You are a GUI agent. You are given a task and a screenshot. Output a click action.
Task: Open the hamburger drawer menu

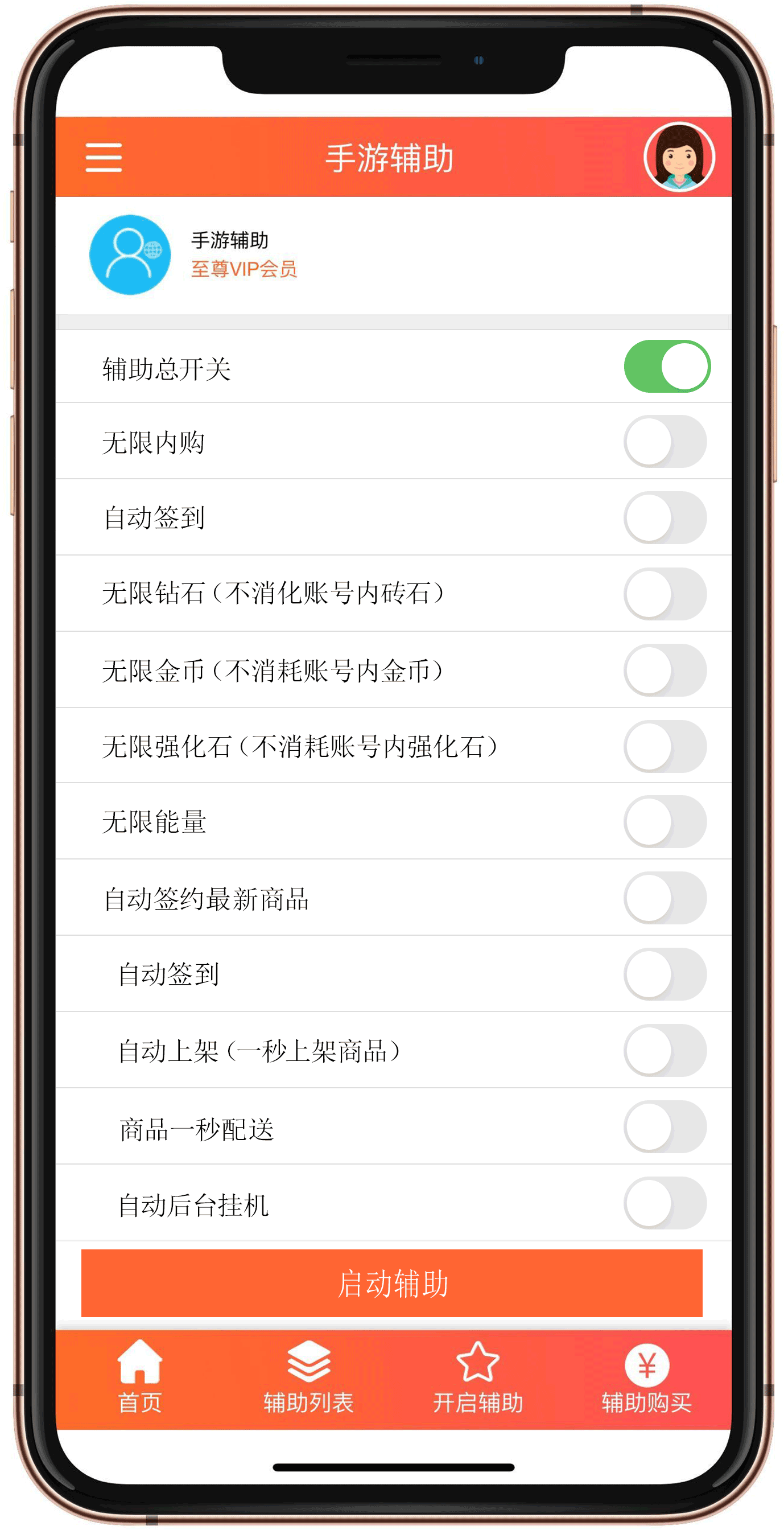coord(104,158)
